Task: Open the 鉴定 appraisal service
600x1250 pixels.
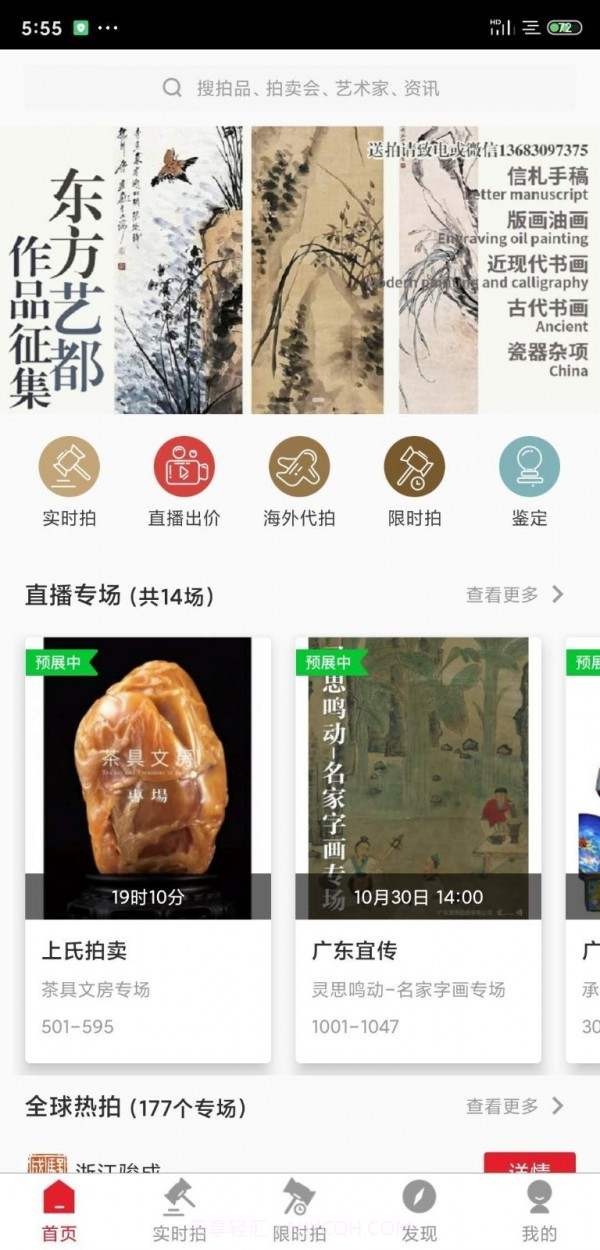Action: pos(529,481)
